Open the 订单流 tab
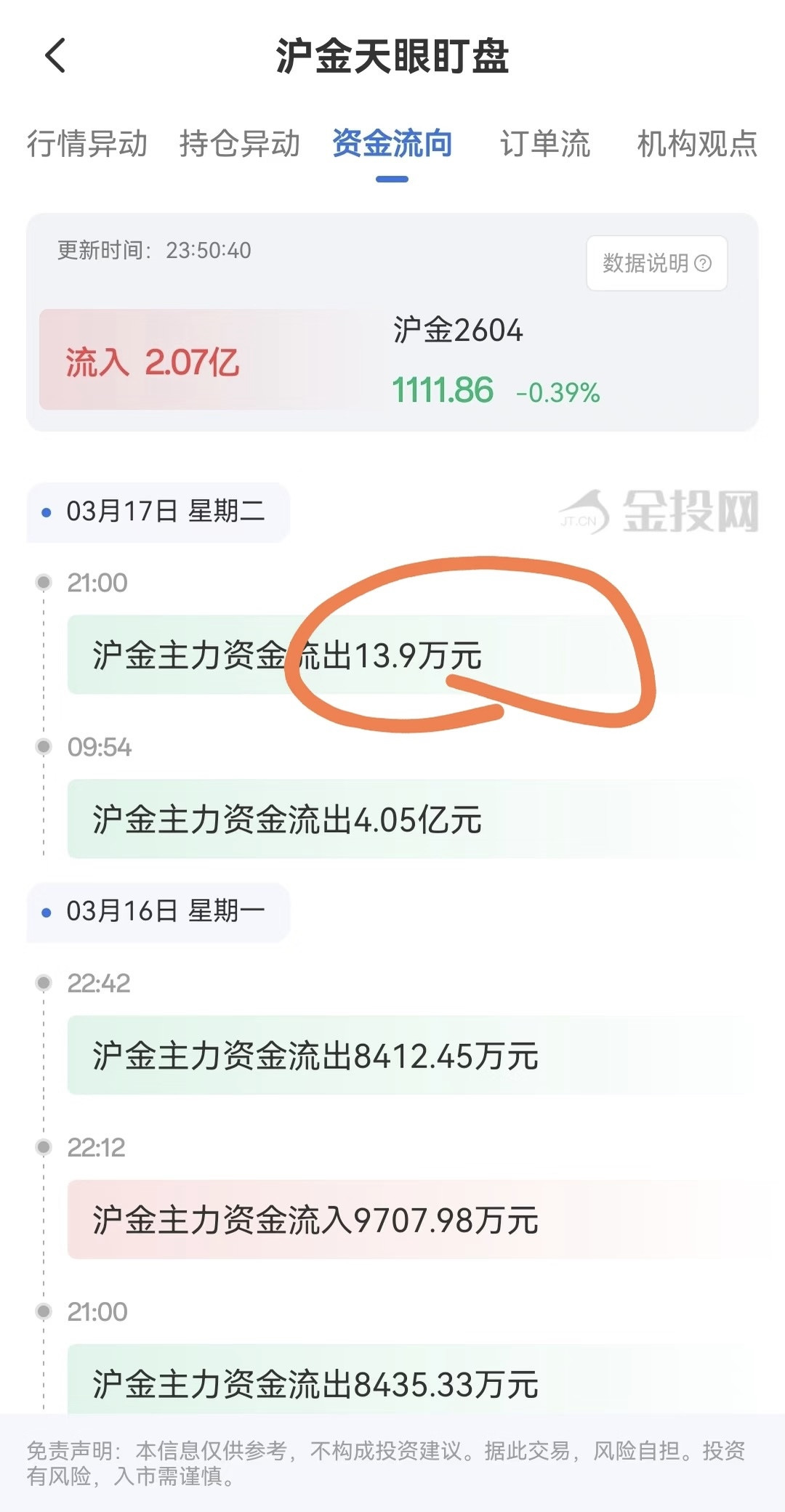The width and height of the screenshot is (785, 1512). tap(544, 143)
